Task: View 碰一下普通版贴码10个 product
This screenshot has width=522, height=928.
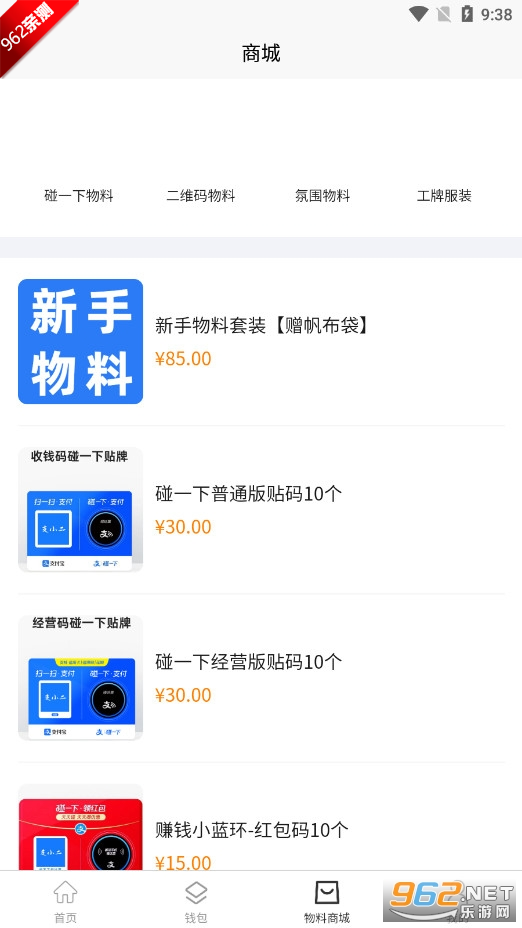Action: pos(261,510)
